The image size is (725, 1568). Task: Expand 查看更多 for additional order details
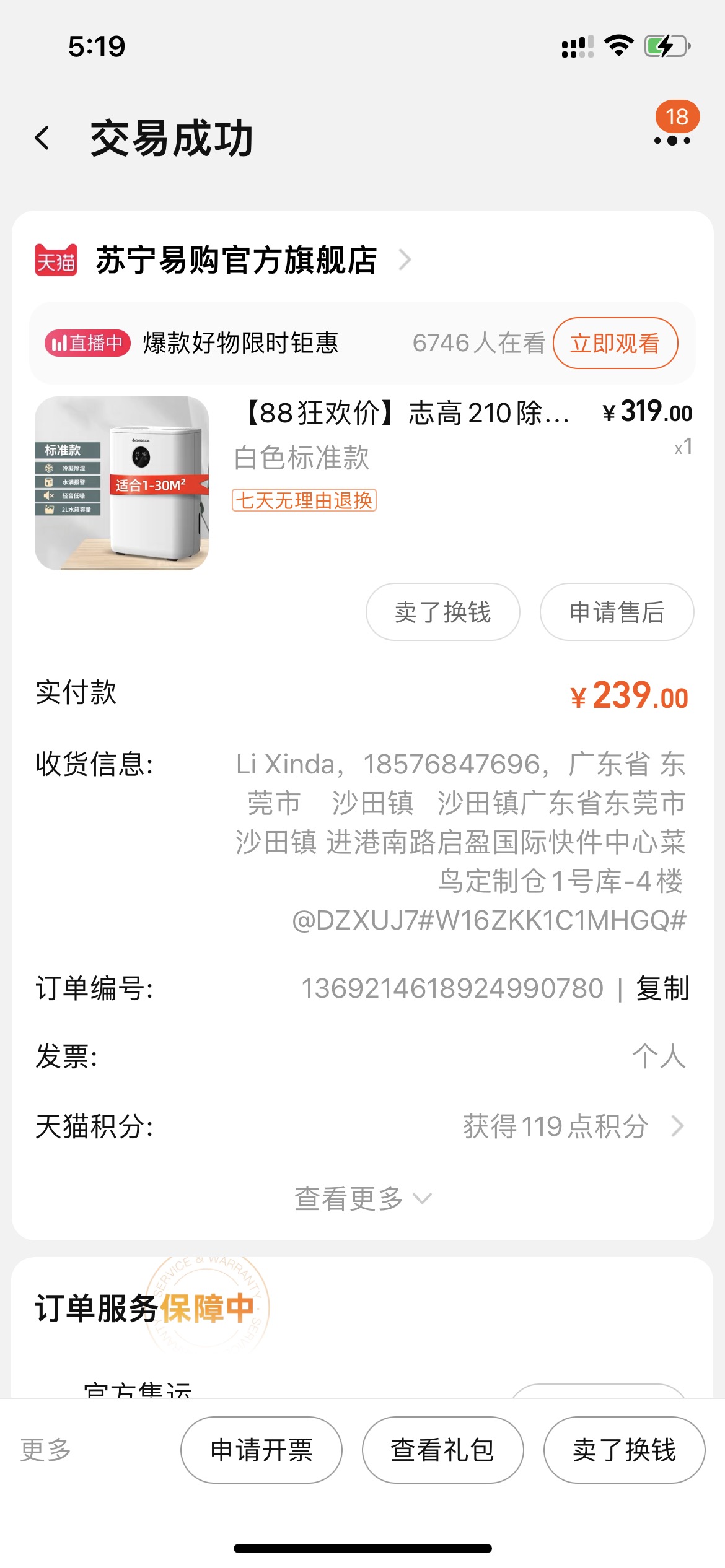pos(362,1197)
